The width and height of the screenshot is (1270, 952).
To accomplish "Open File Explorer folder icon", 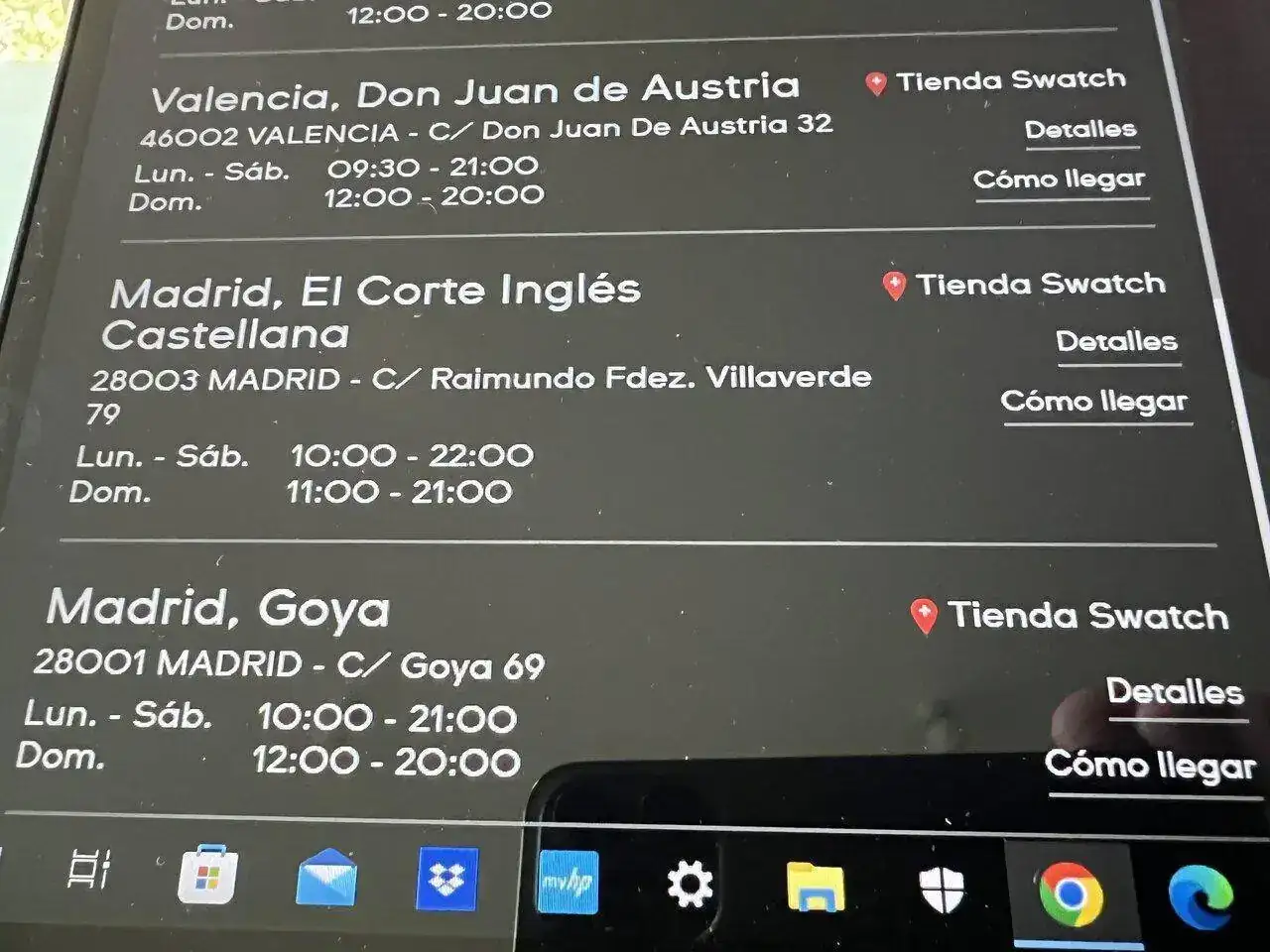I will (x=815, y=886).
